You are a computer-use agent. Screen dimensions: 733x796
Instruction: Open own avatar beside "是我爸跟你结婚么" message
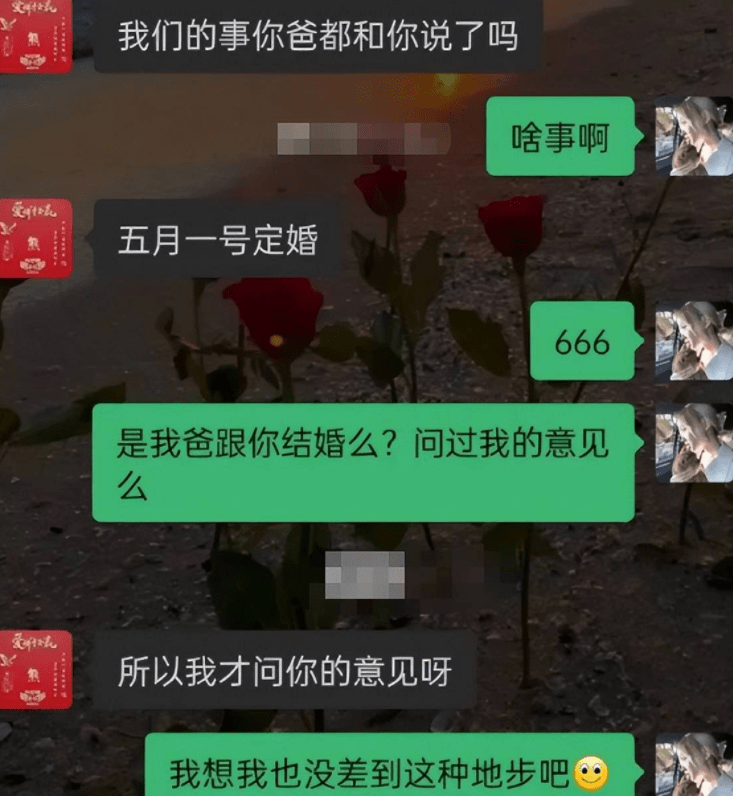[694, 443]
